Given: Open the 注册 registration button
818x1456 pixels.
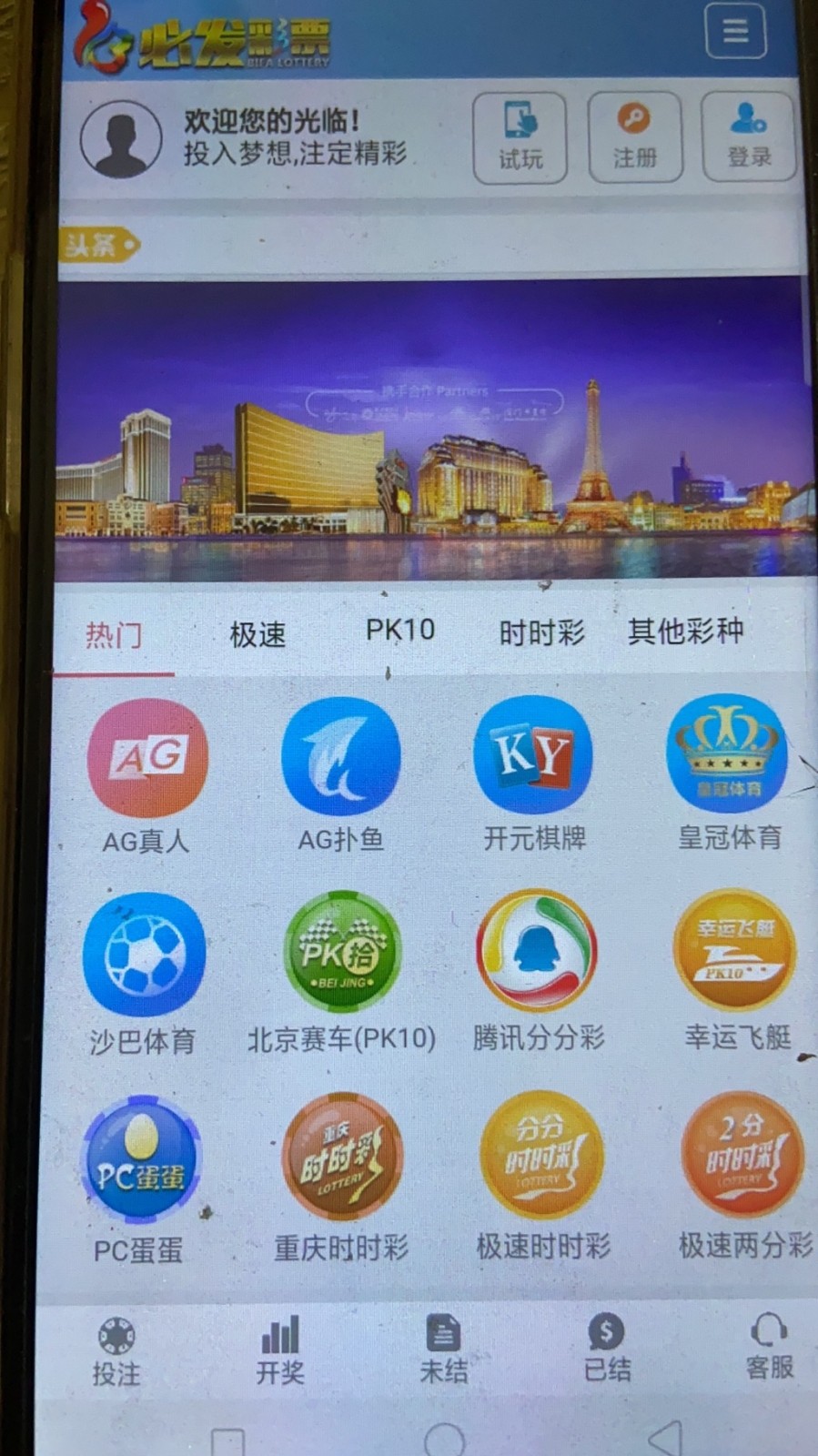Looking at the screenshot, I should (x=634, y=136).
